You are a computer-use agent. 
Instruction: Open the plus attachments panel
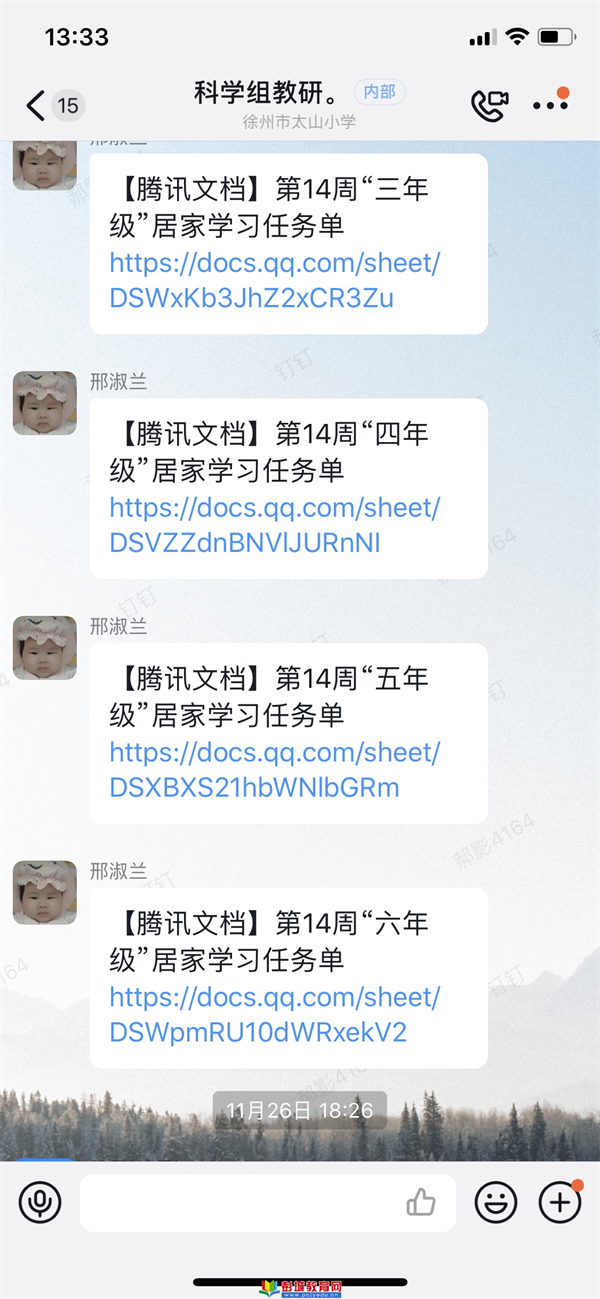pos(560,1202)
